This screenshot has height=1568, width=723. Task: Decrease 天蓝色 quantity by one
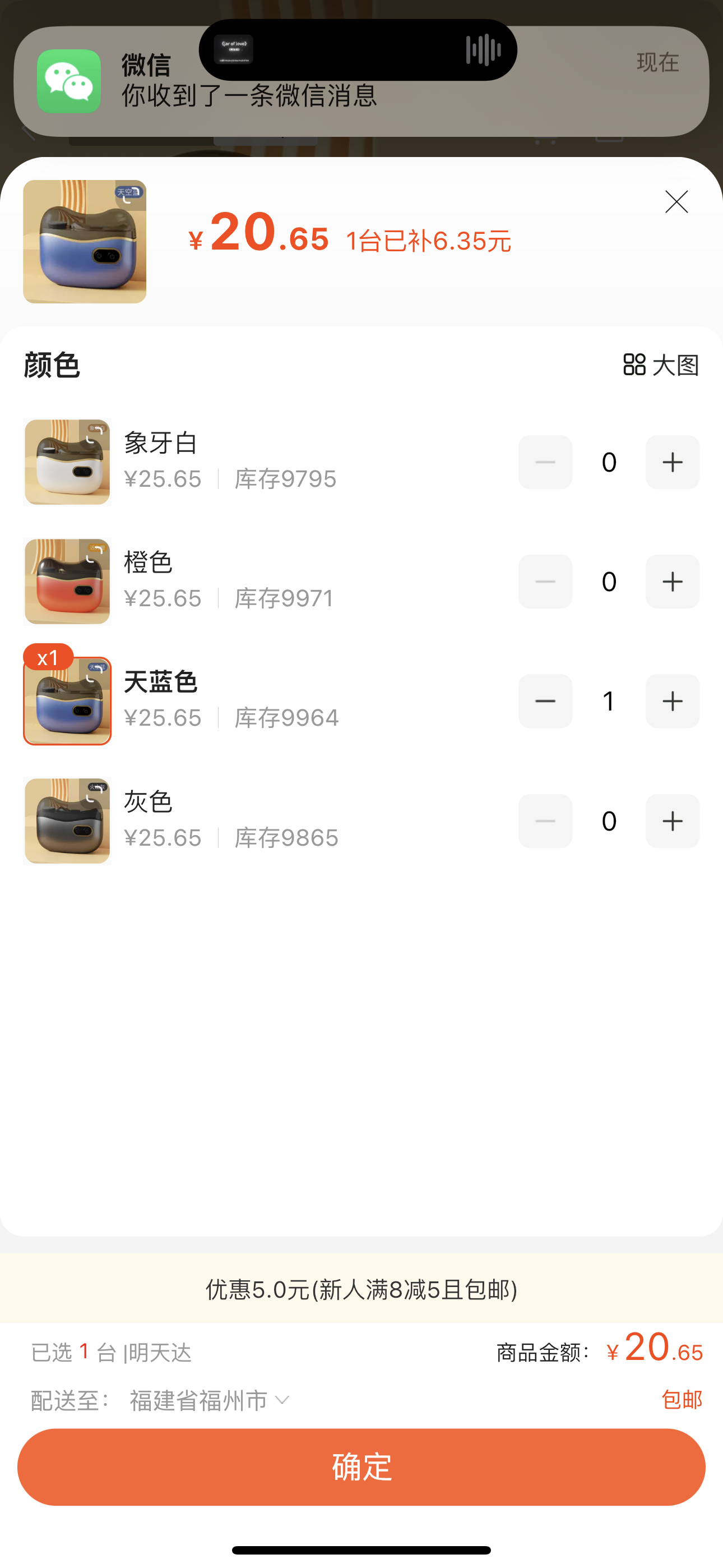pos(545,701)
